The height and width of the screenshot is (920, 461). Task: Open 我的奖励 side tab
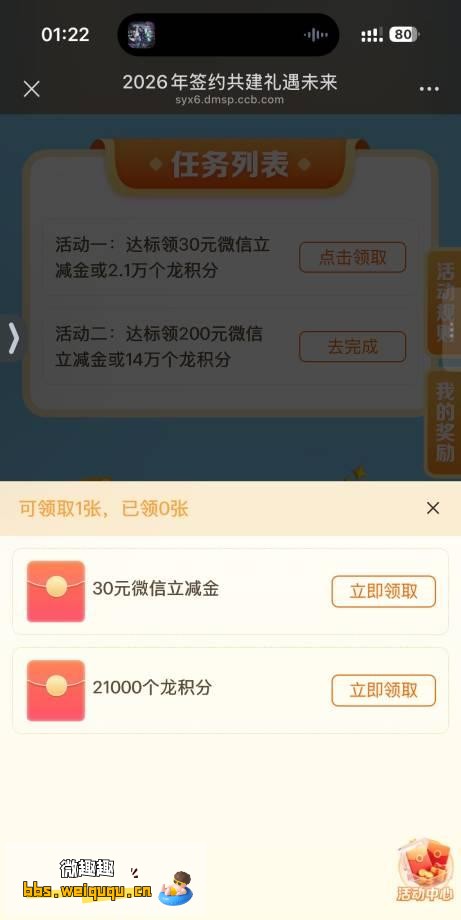click(445, 422)
